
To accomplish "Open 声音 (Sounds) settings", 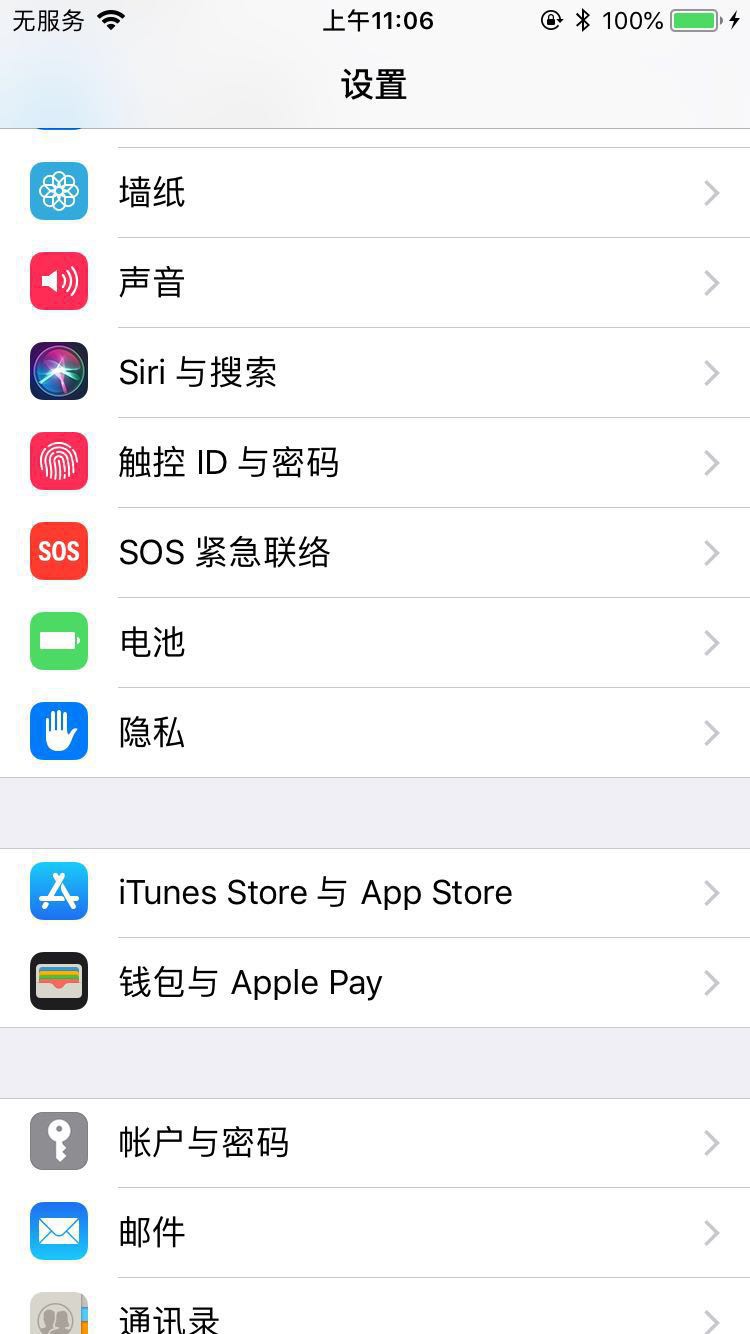I will tap(375, 282).
